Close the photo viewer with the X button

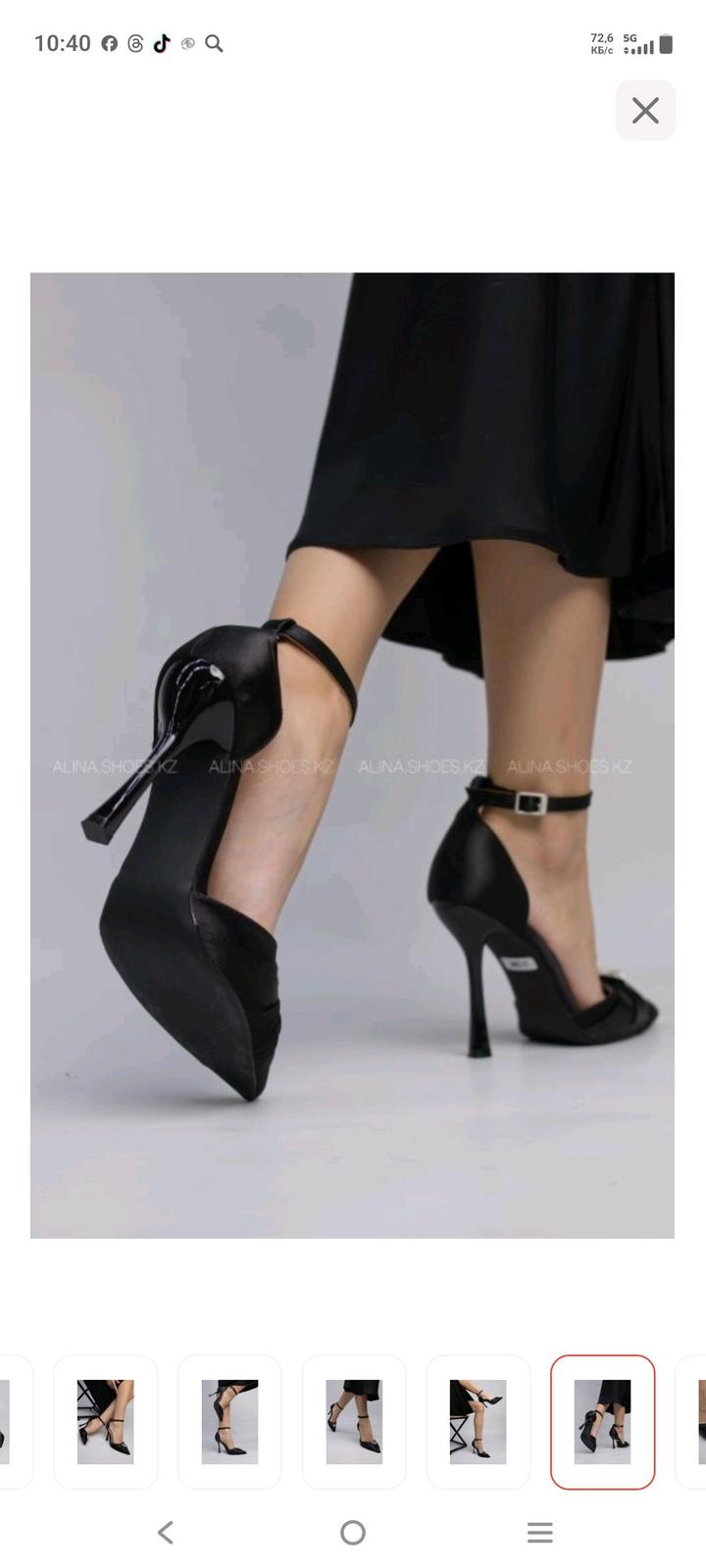645,111
